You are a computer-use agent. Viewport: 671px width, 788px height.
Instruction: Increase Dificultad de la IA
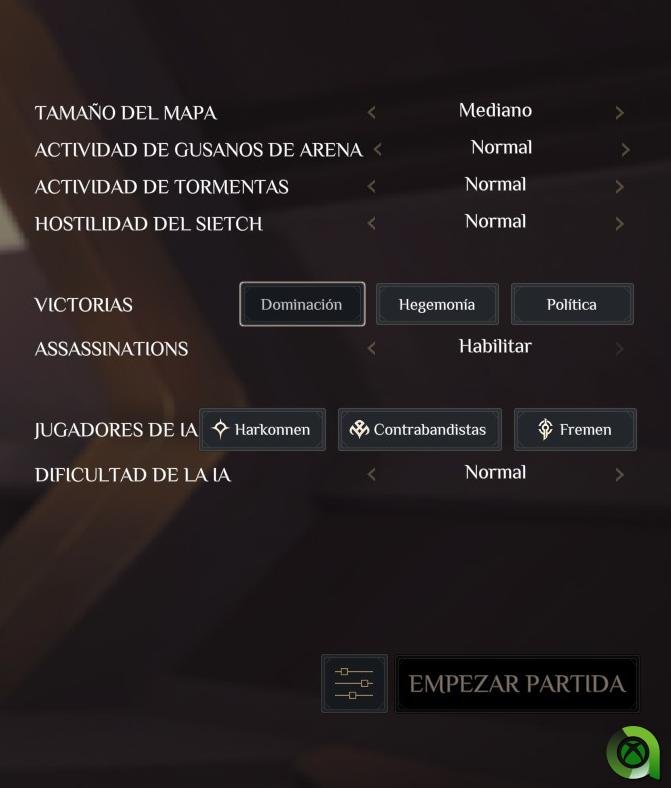(x=620, y=475)
